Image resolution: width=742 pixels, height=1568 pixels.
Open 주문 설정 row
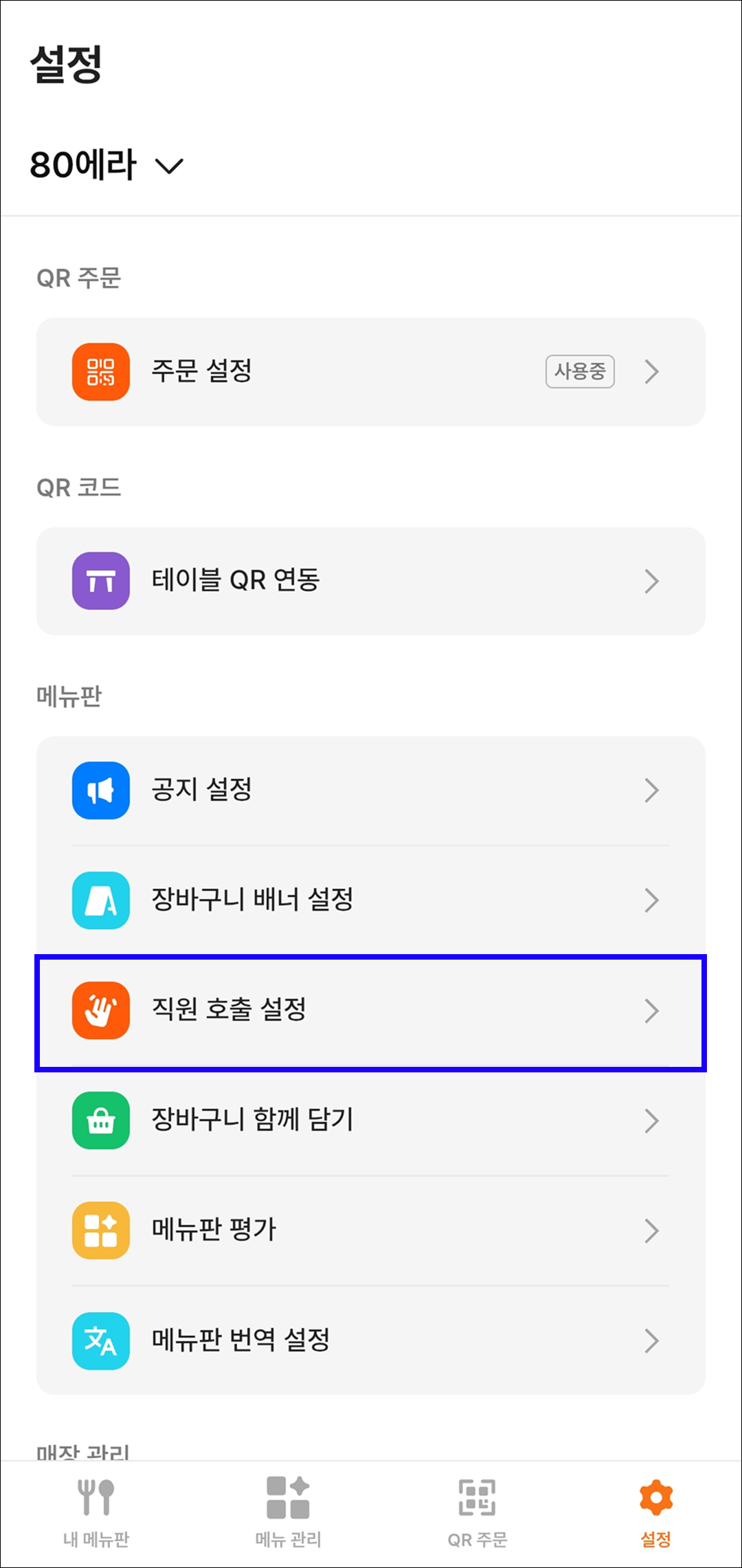[x=370, y=372]
